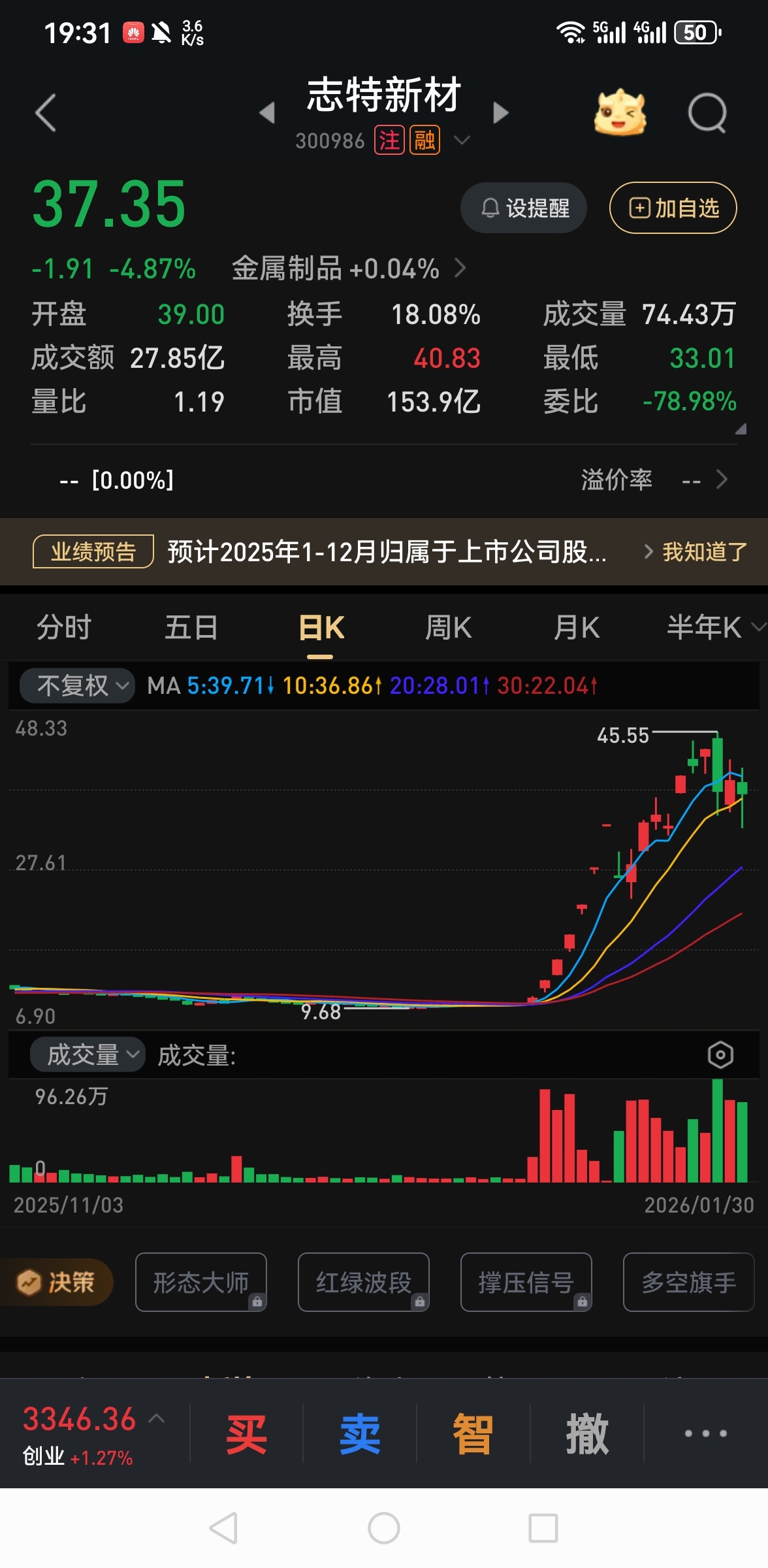This screenshot has height=1568, width=768.
Task: Dismiss banner with 我知道了
Action: click(x=704, y=552)
